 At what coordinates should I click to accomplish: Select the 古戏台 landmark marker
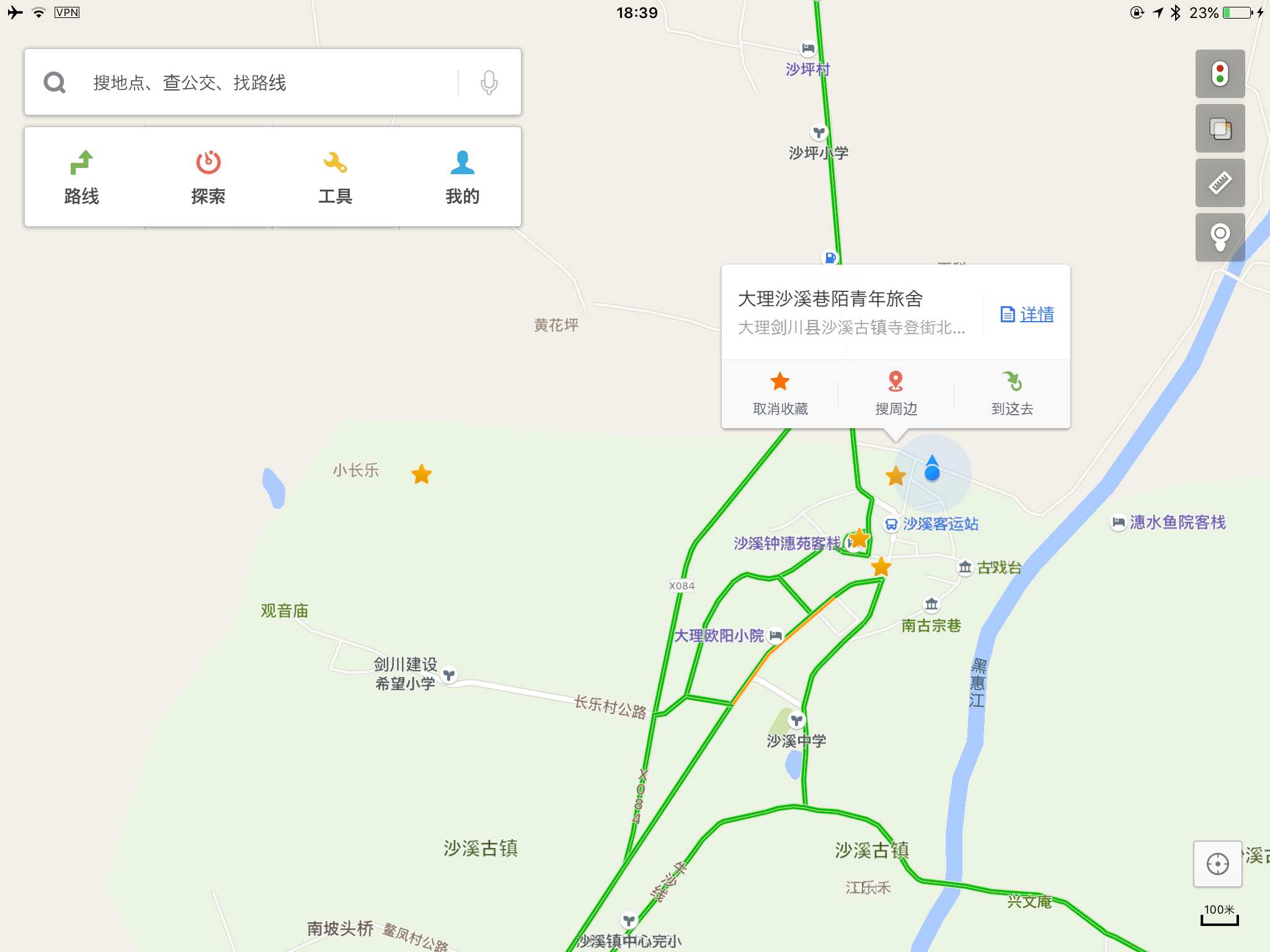click(965, 567)
